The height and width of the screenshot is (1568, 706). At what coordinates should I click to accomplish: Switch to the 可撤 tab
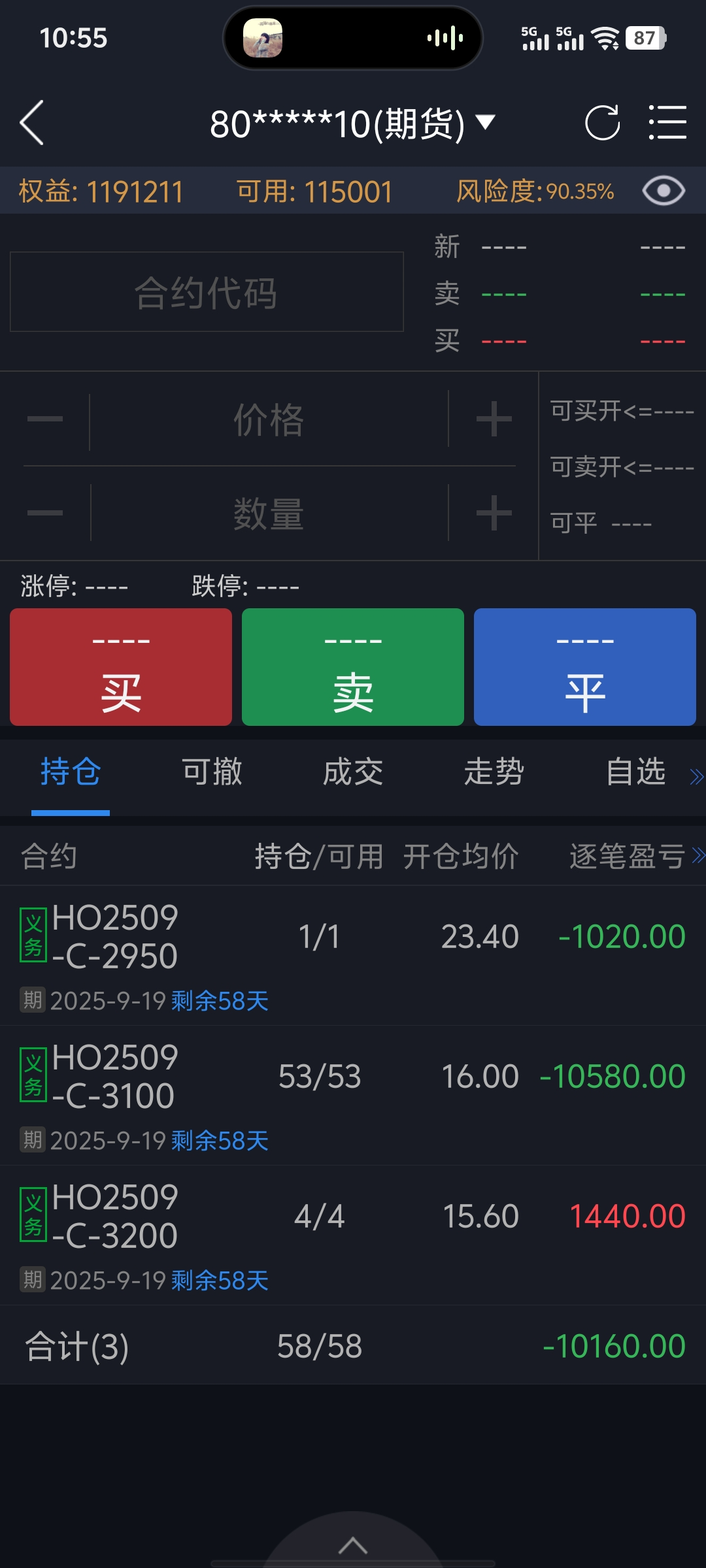tap(212, 772)
